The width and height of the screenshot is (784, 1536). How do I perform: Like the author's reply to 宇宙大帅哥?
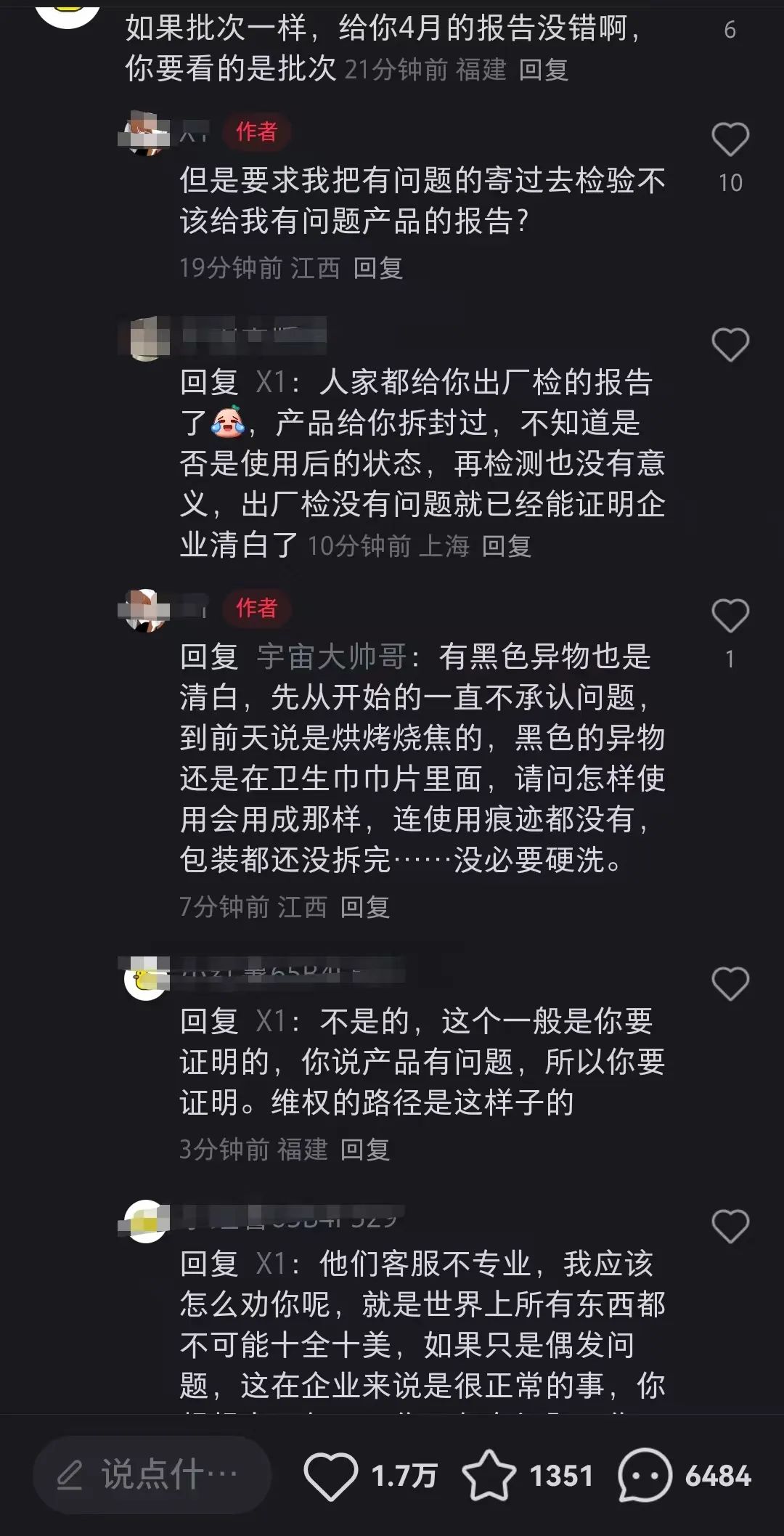(730, 616)
